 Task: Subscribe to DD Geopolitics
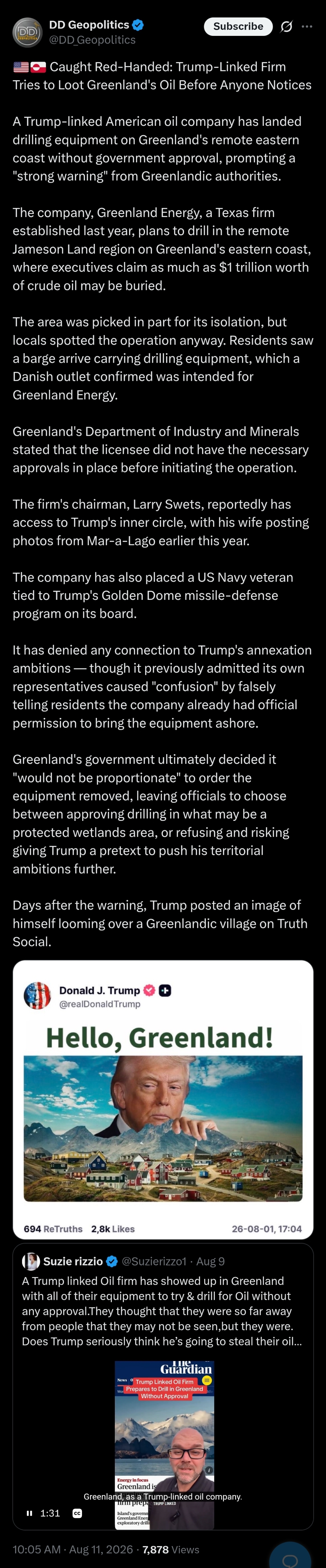pyautogui.click(x=238, y=26)
